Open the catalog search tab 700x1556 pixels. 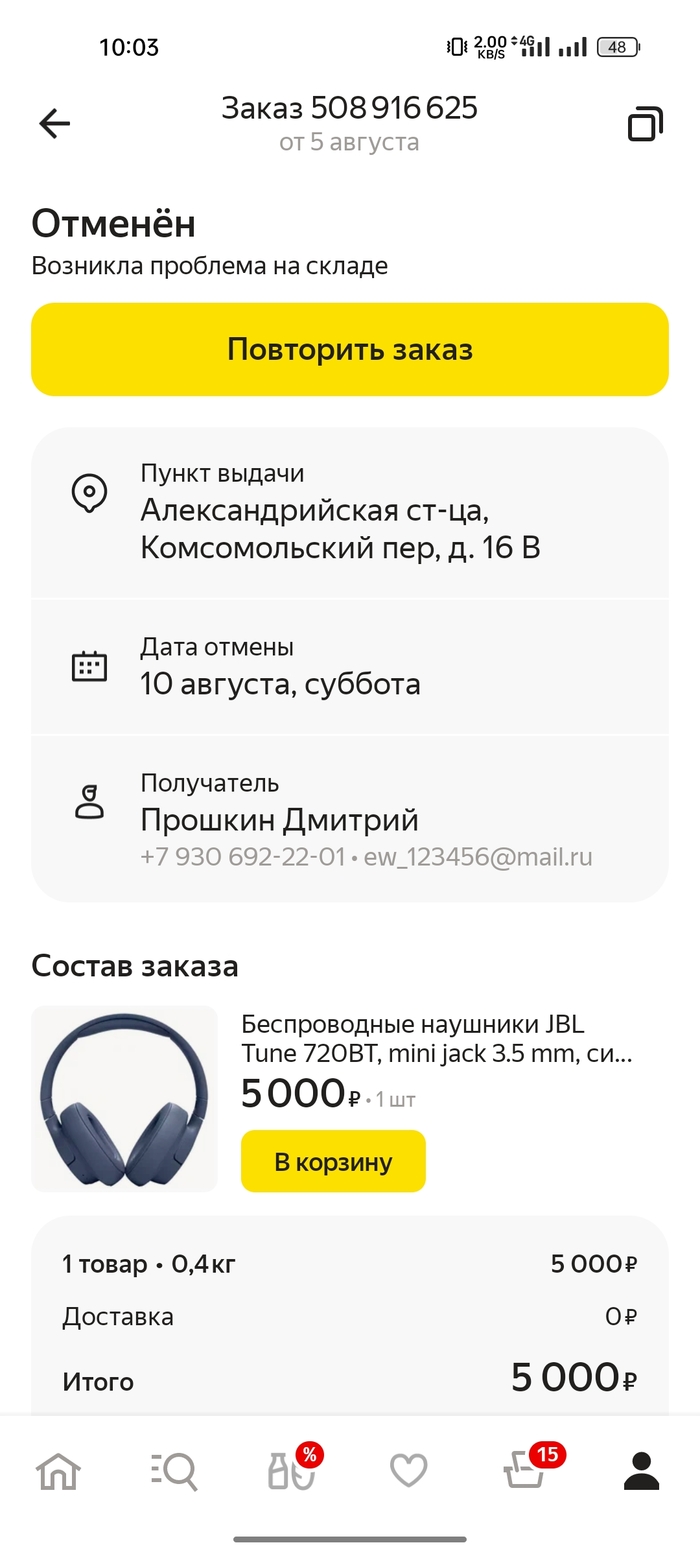pyautogui.click(x=175, y=1471)
